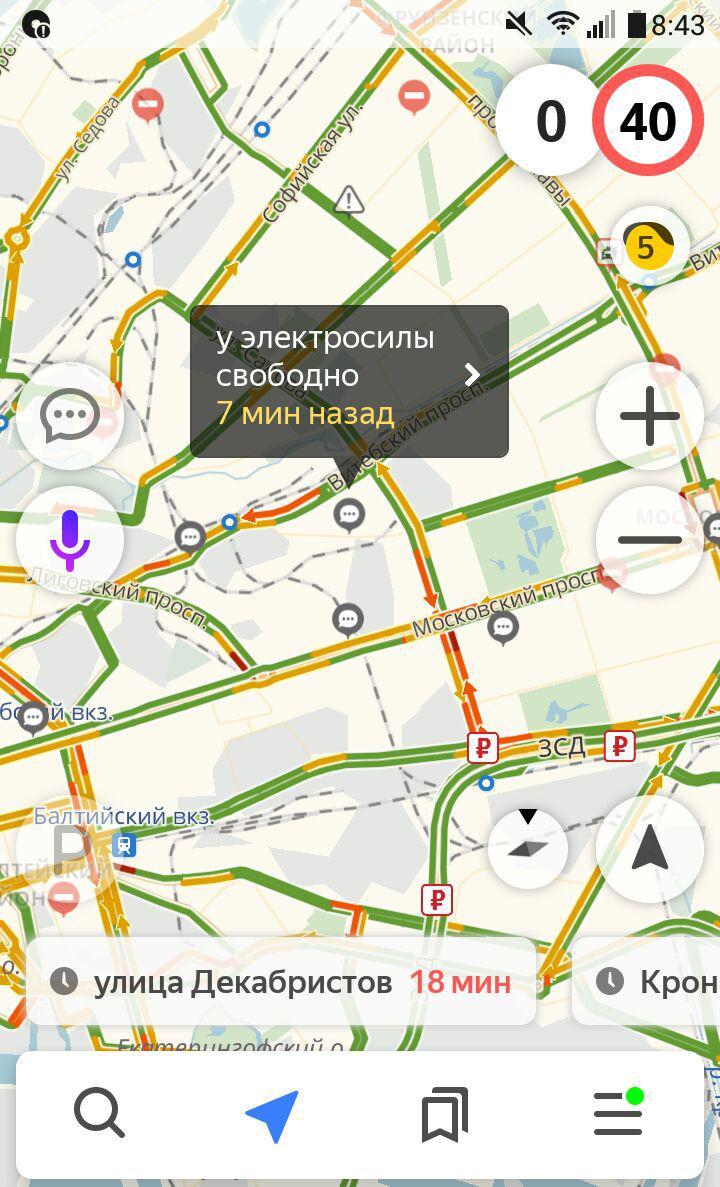Open the traffic level 5 indicator
This screenshot has width=720, height=1187.
coord(648,246)
